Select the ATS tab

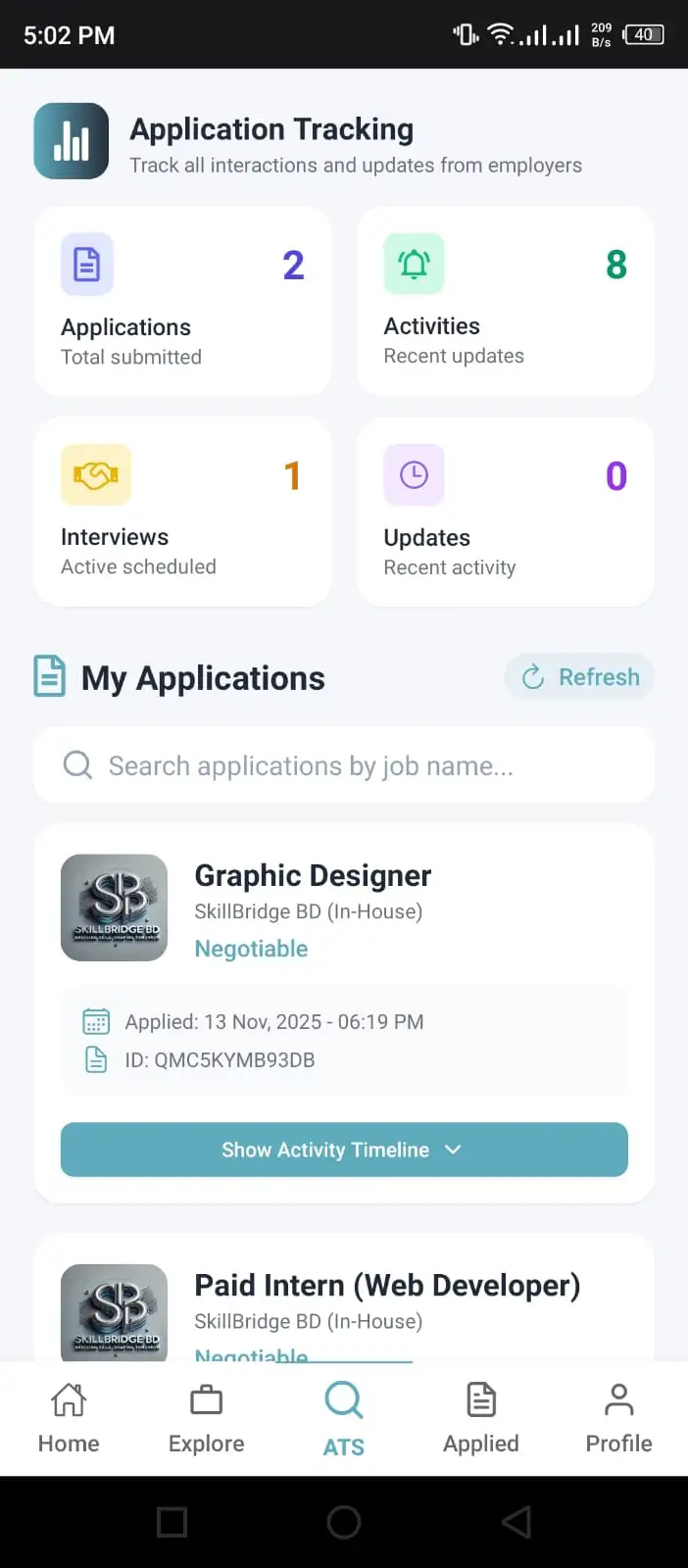344,1417
